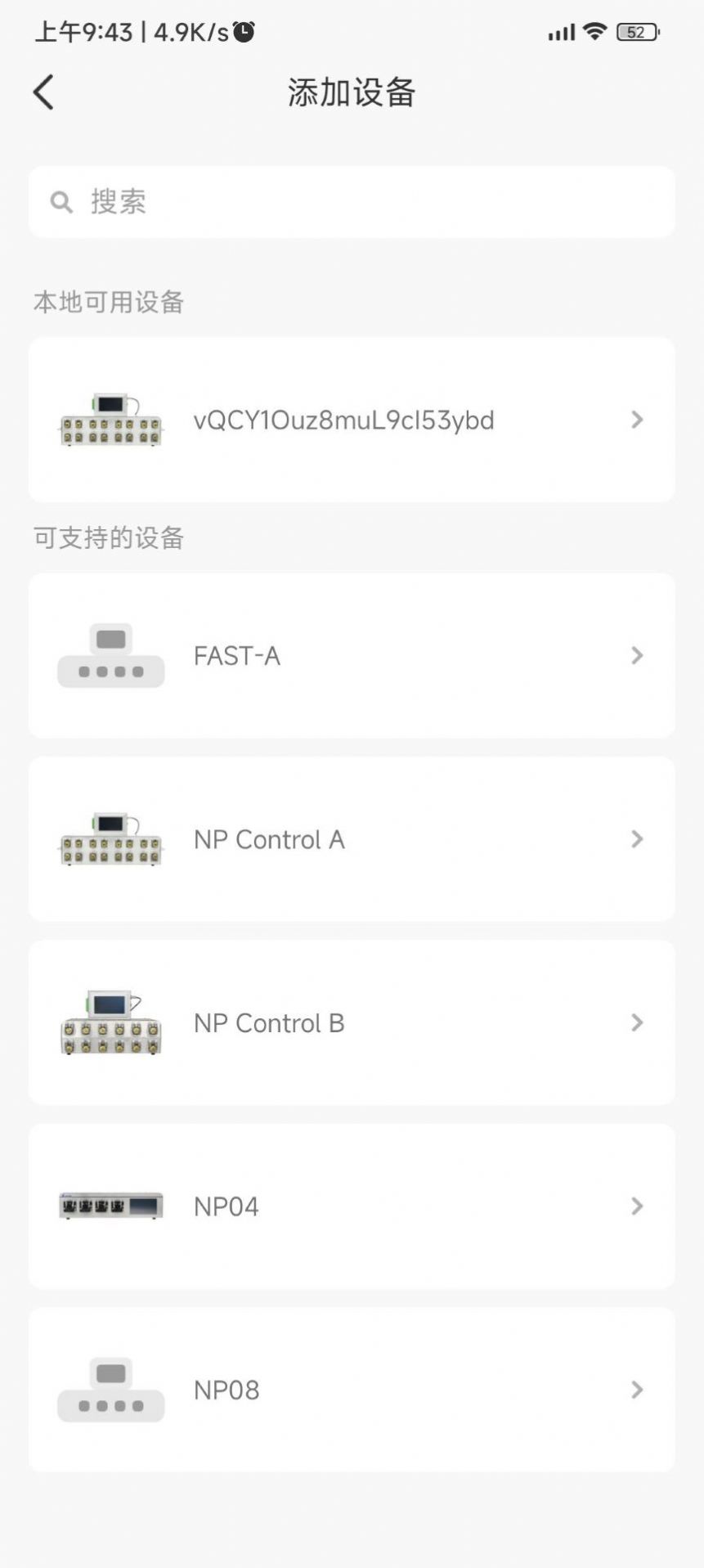Screen dimensions: 704x1568
Task: Choose the FAST-A device type
Action: [352, 655]
